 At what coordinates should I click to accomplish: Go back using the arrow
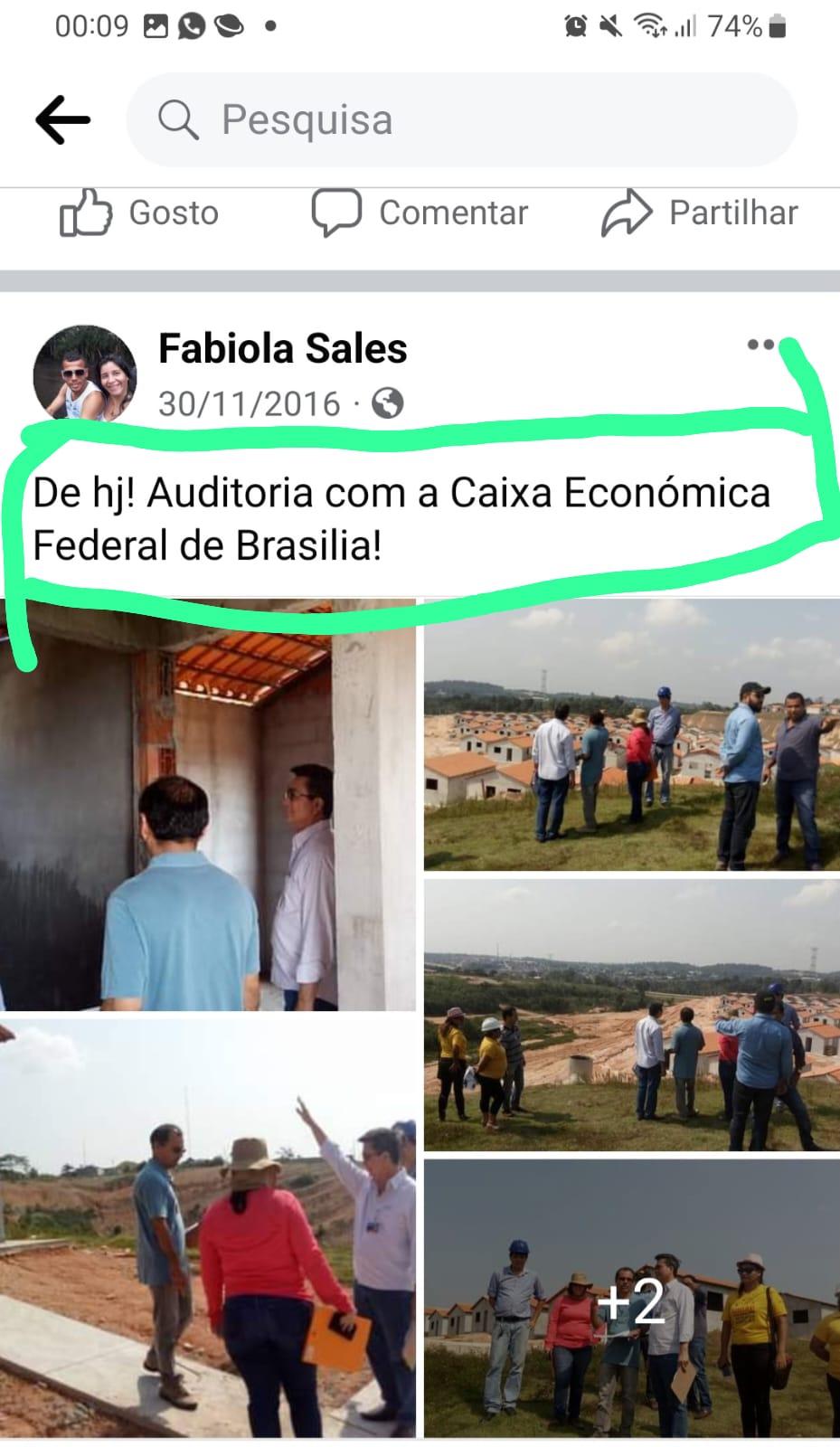tap(62, 119)
